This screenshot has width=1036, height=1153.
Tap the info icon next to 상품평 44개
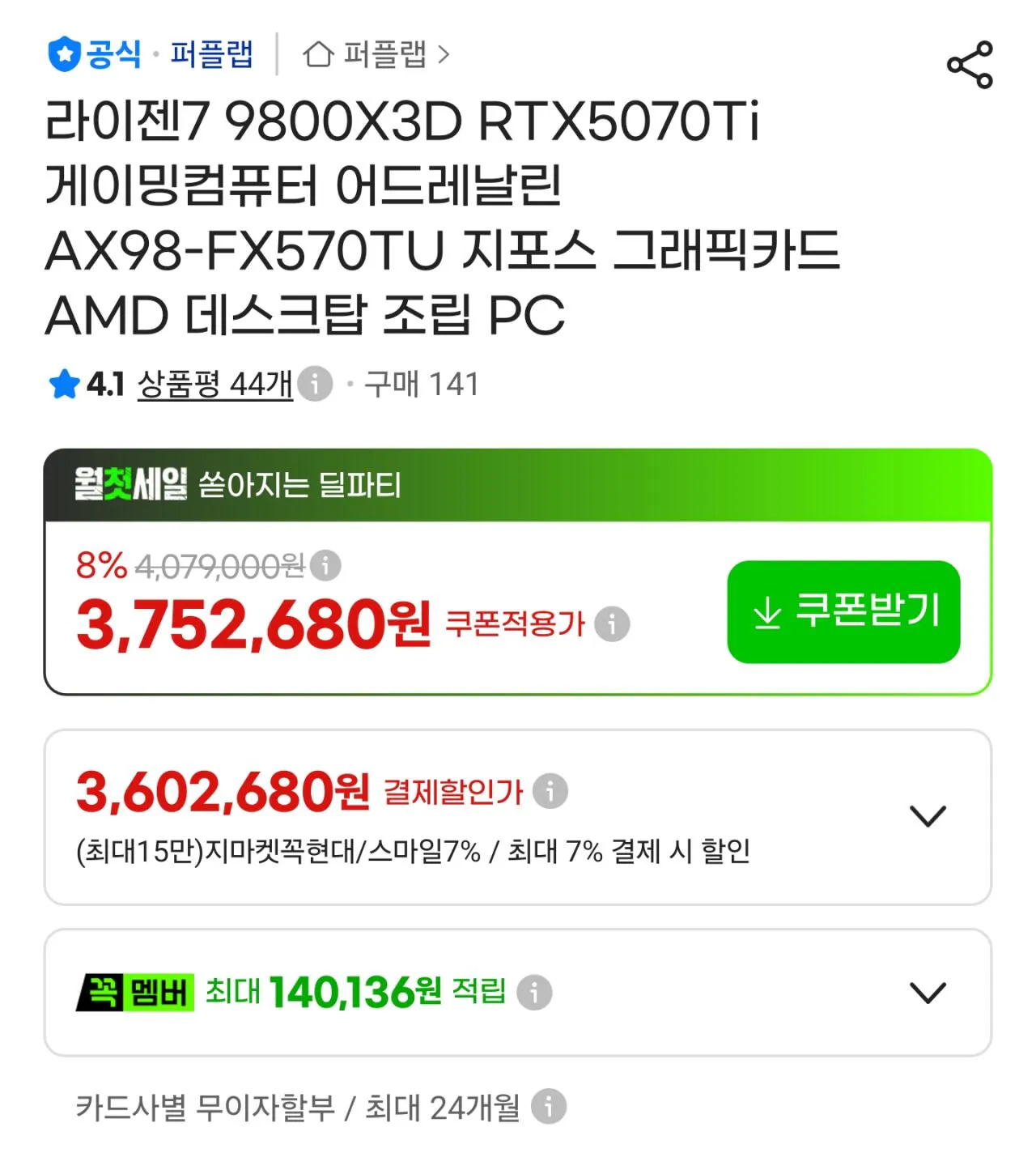(315, 384)
